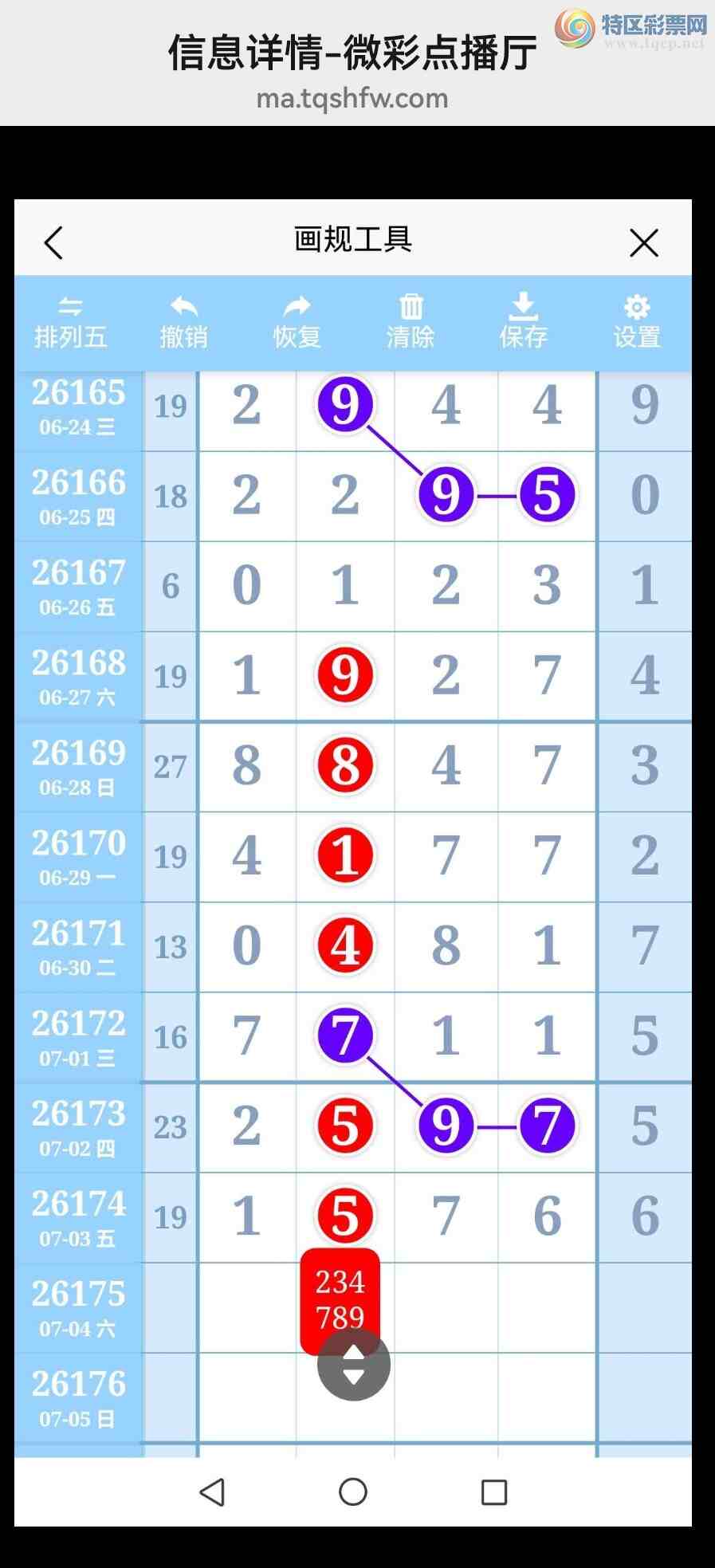Tap the grey up-down arrow handle

pyautogui.click(x=354, y=1365)
